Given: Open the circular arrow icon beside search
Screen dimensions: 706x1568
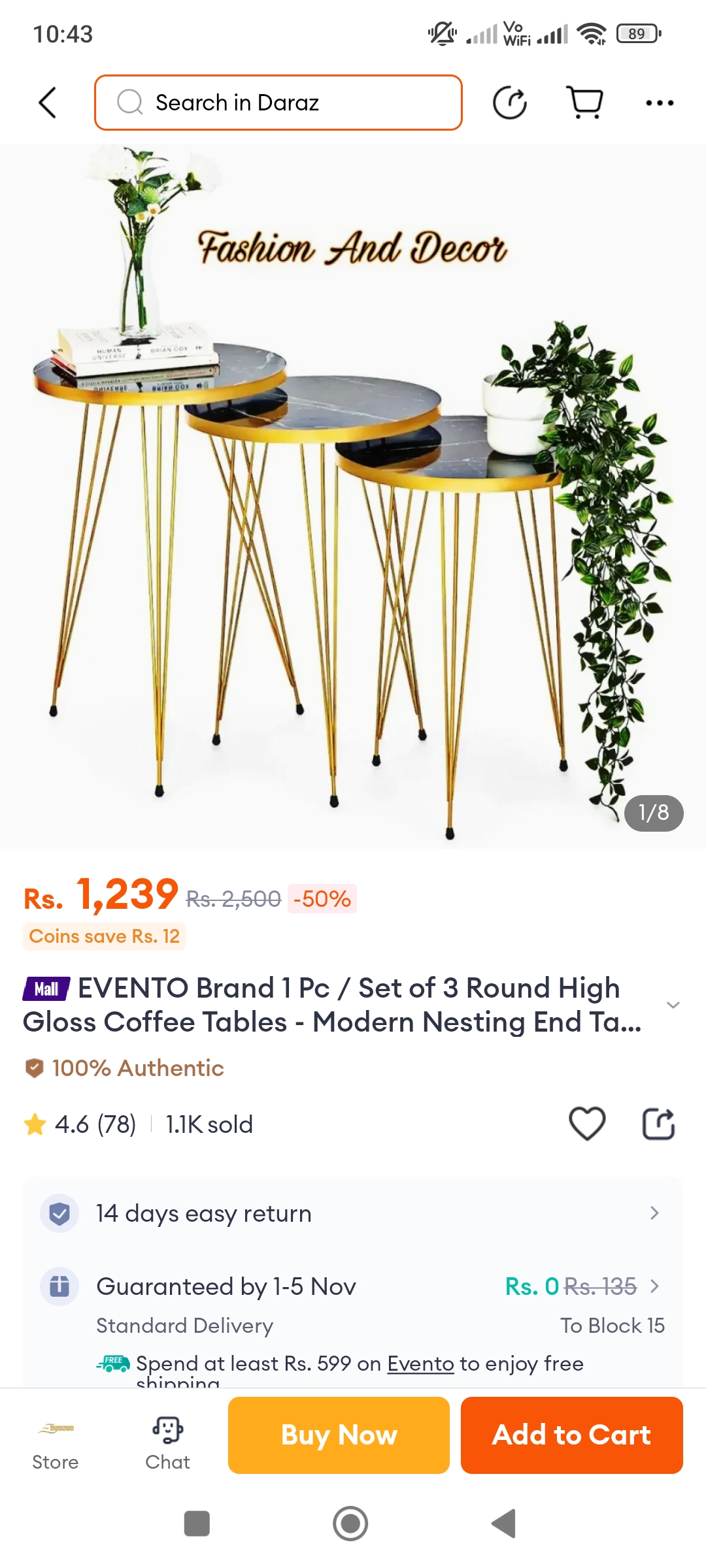Looking at the screenshot, I should [x=510, y=103].
